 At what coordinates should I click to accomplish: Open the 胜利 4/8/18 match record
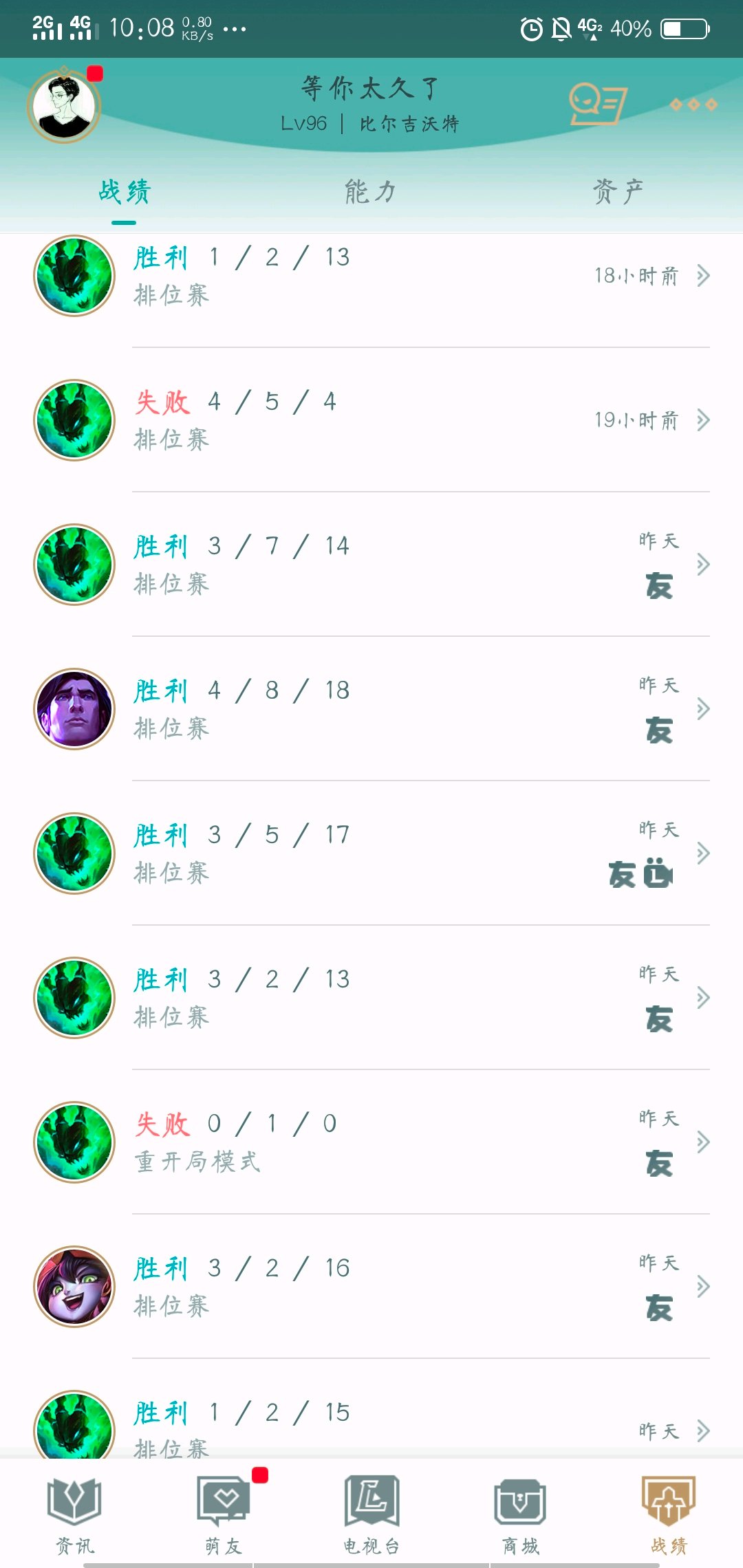click(371, 709)
